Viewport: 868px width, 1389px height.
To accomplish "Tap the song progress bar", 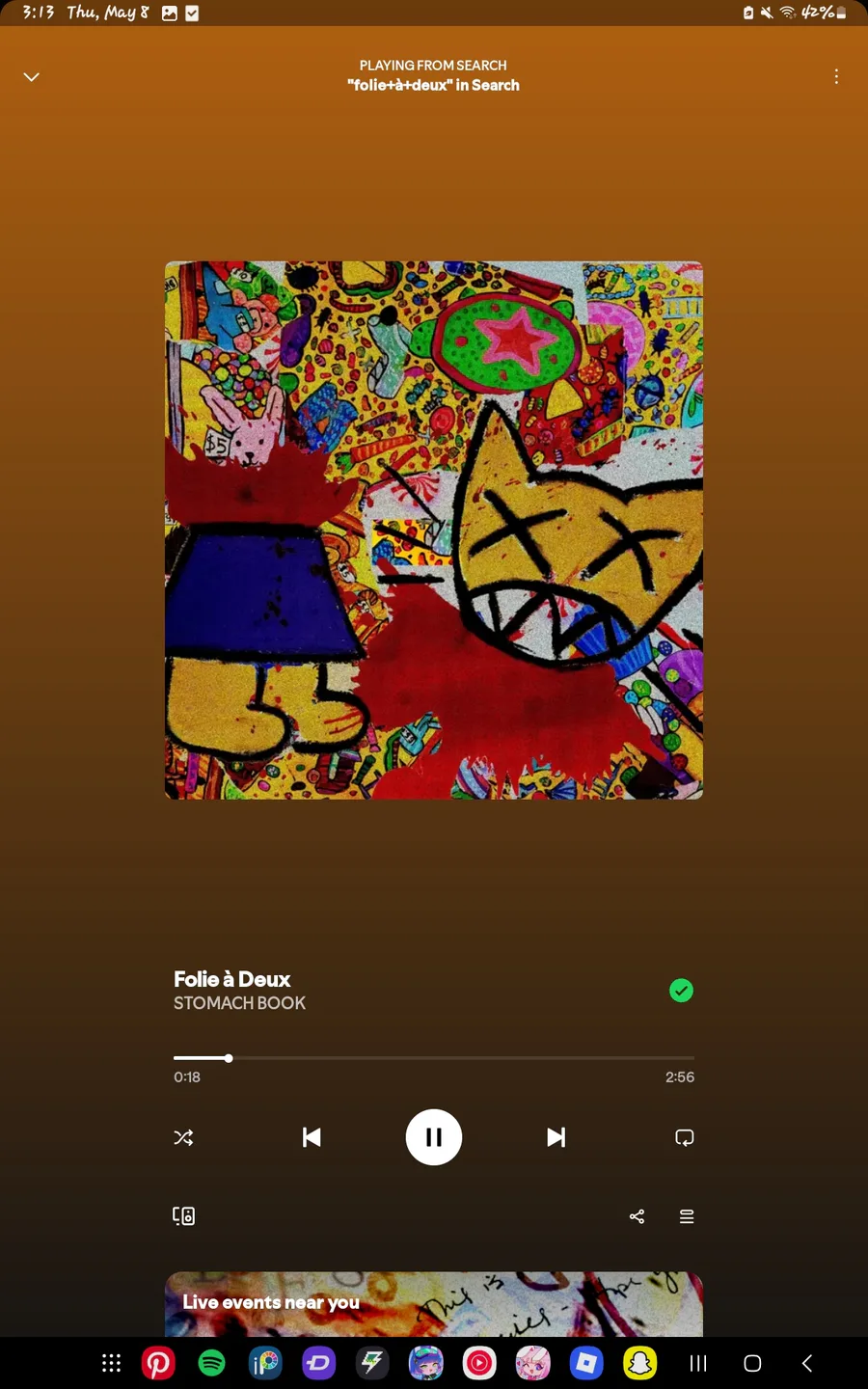I will coord(434,1058).
